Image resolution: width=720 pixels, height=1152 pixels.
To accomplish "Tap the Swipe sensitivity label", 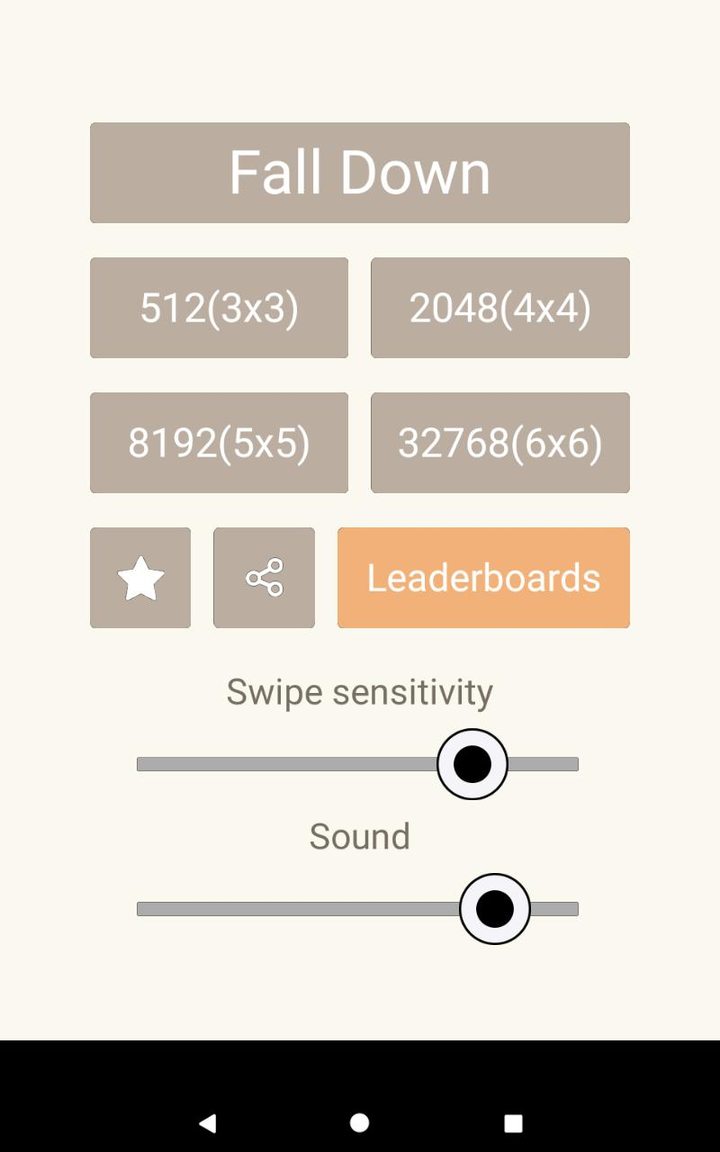I will coord(360,690).
